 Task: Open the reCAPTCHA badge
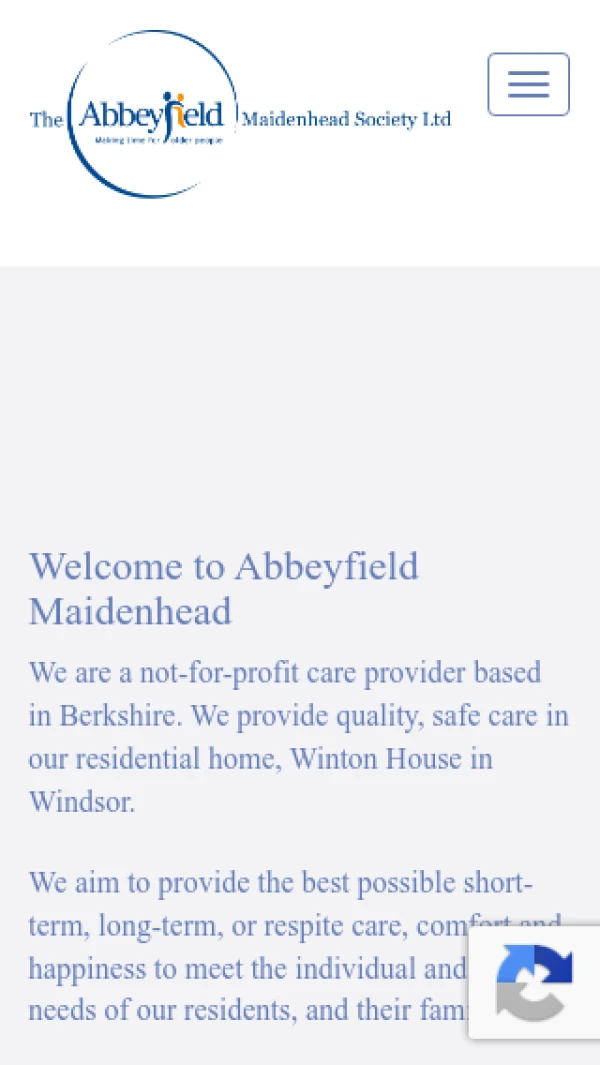pos(534,981)
